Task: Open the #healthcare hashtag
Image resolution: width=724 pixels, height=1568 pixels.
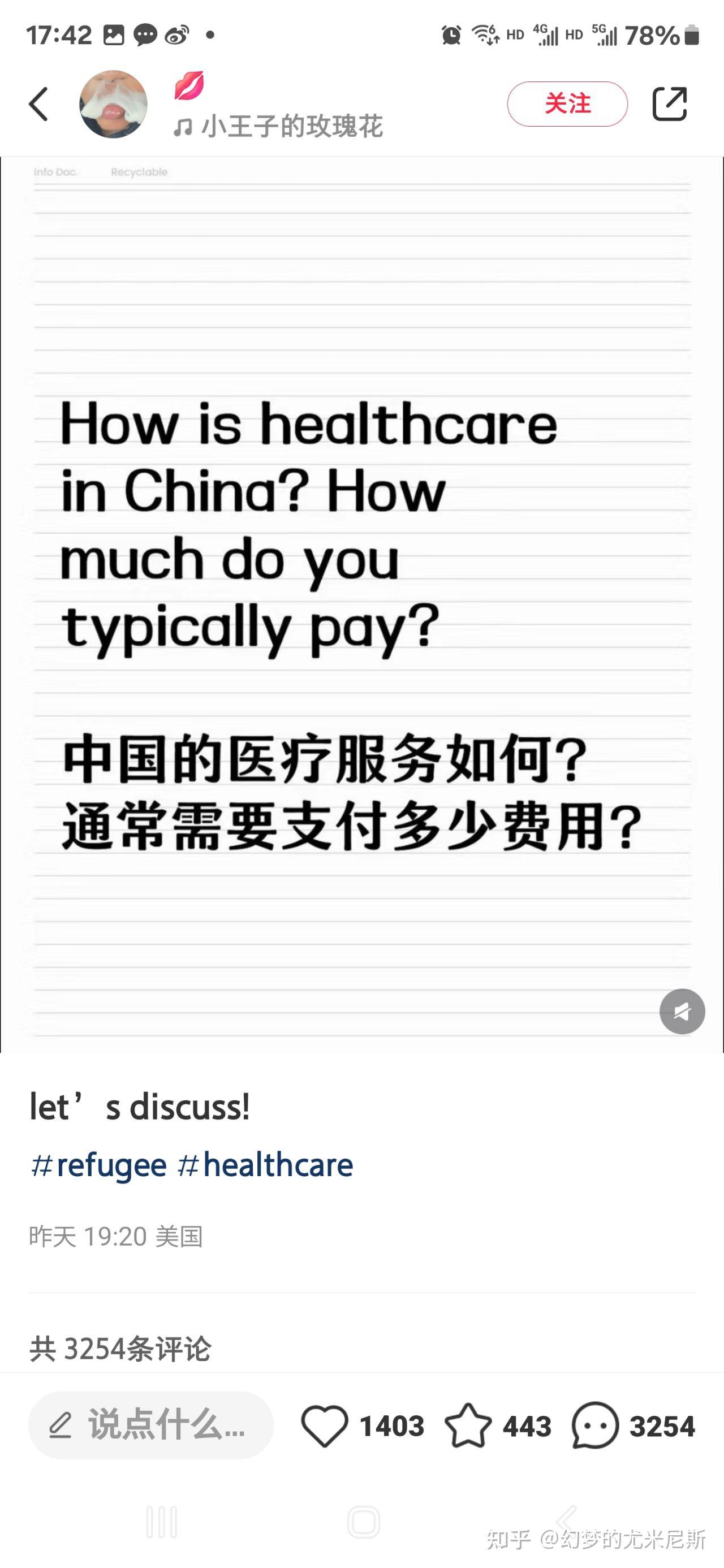Action: [265, 1165]
